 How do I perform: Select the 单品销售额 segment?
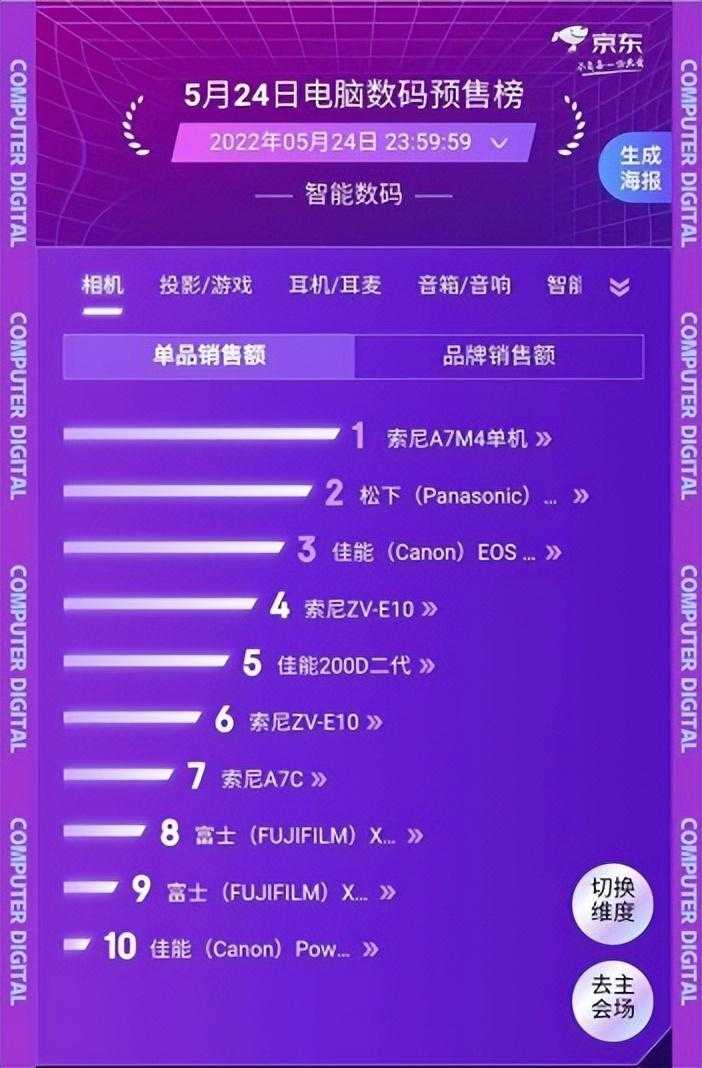[209, 356]
